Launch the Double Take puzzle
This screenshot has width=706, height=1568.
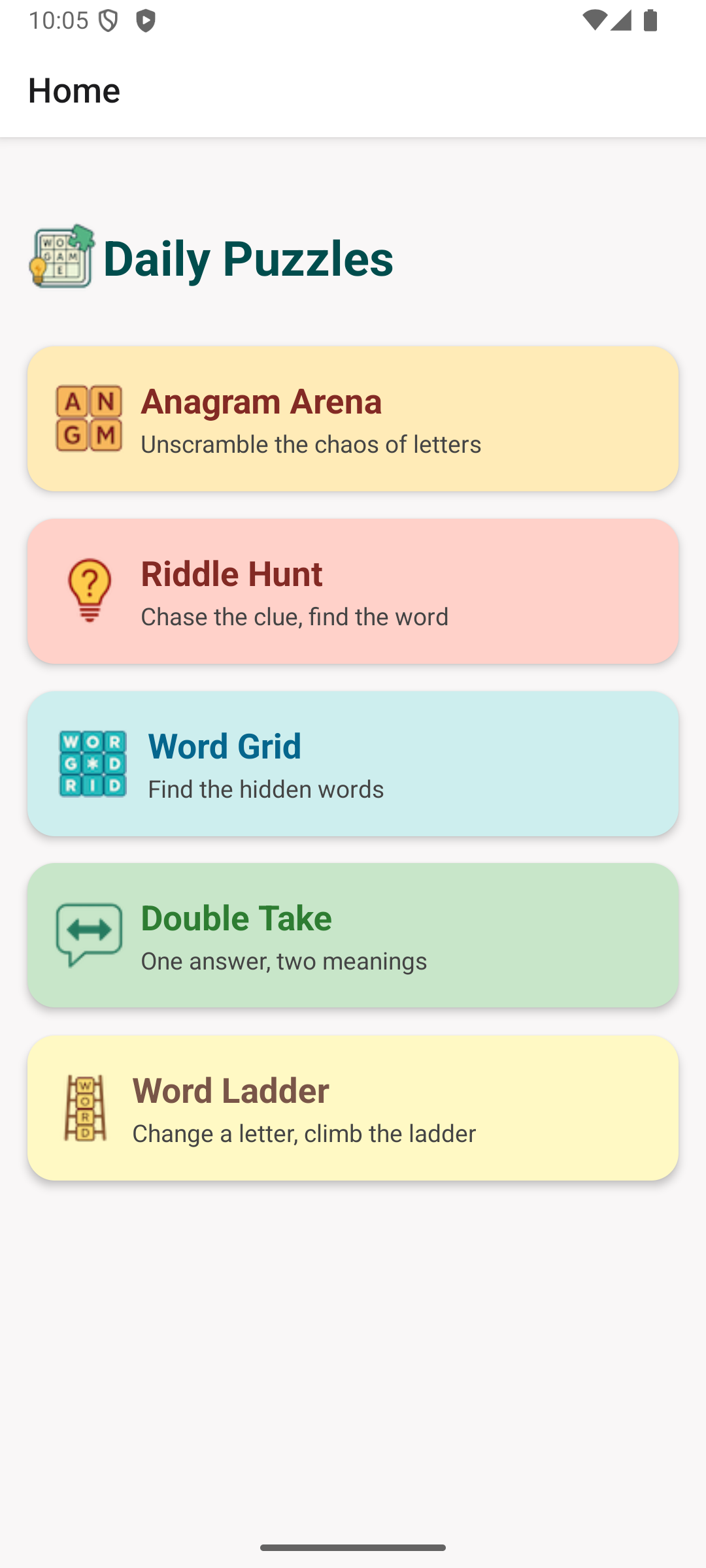353,936
